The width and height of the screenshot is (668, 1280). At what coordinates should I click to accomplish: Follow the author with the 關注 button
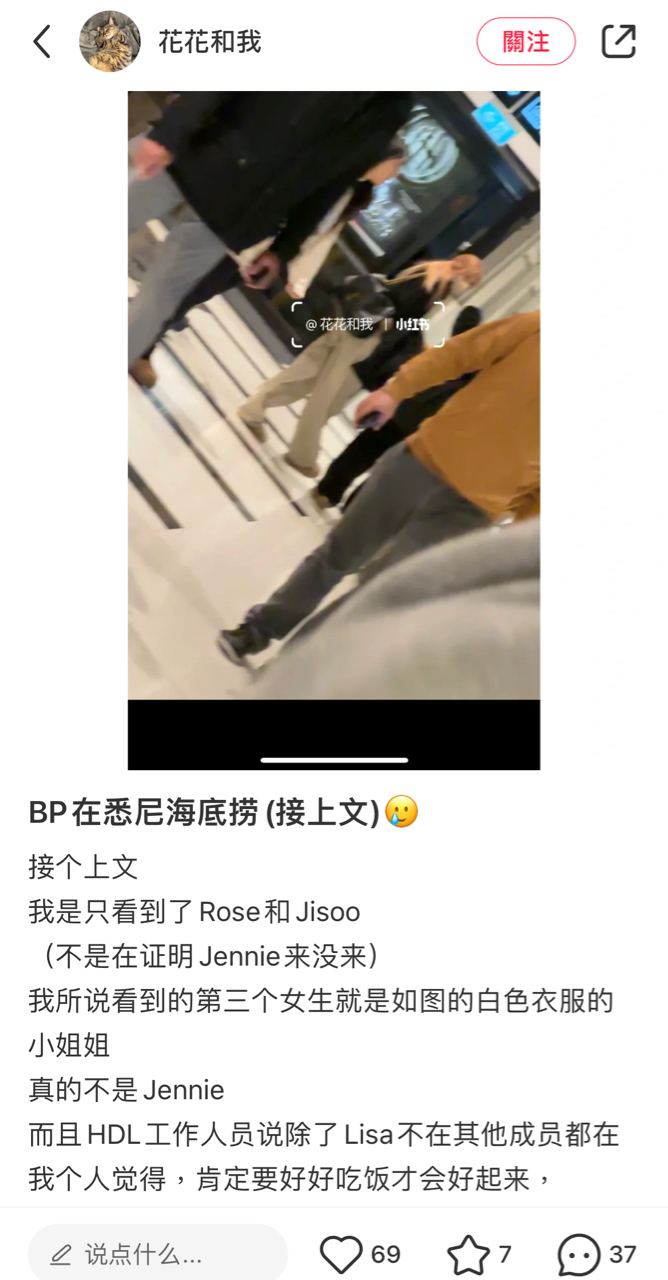[525, 42]
